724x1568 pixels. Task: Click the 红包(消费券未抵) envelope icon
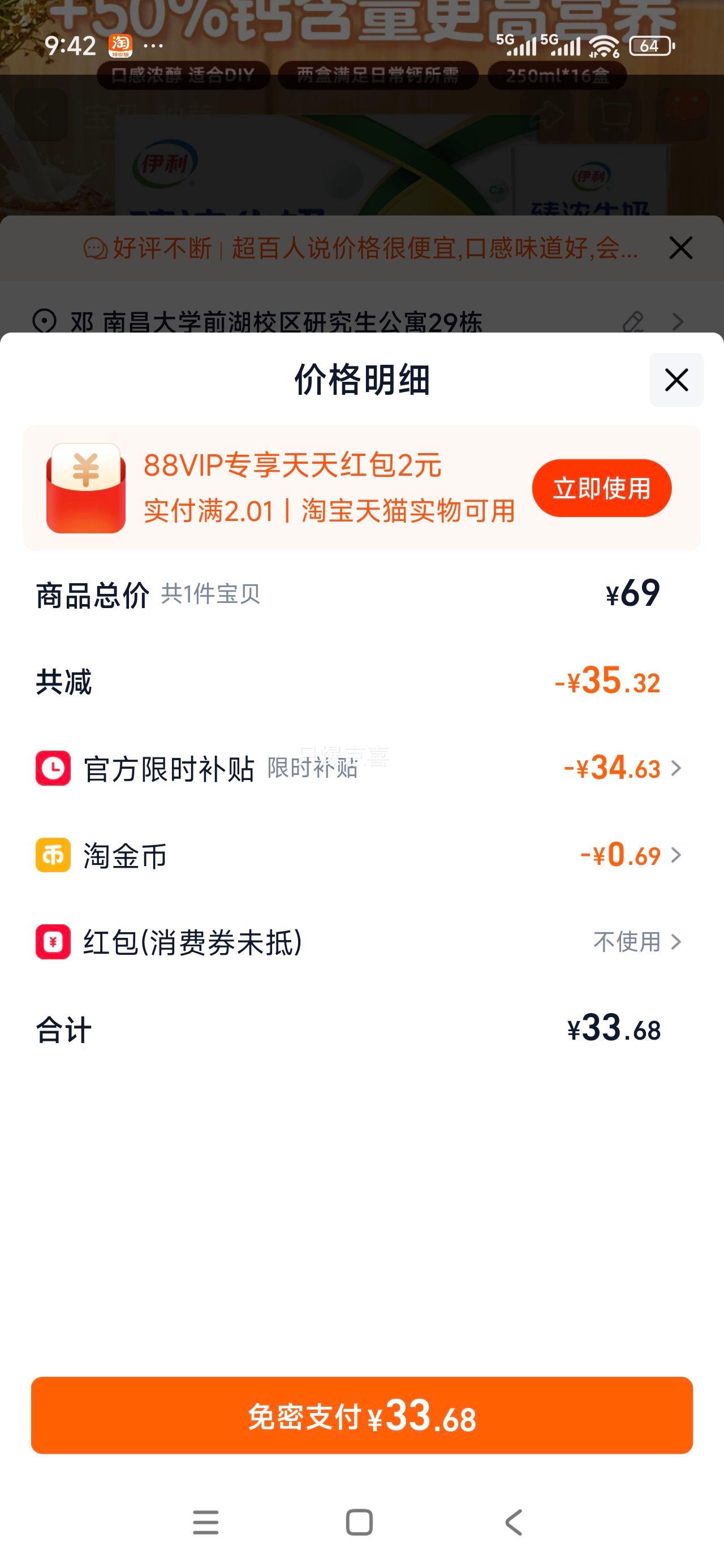54,942
